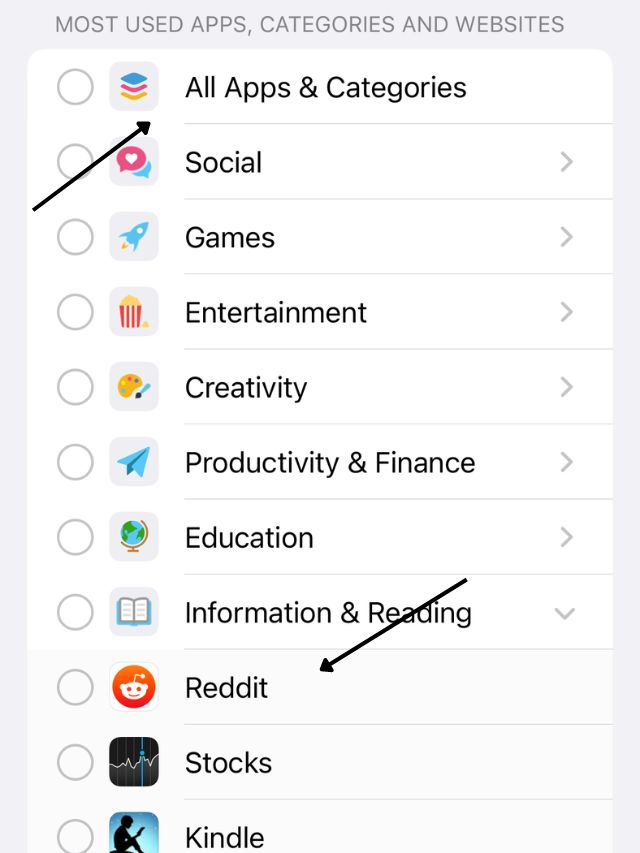Expand the Entertainment category chevron
This screenshot has width=640, height=853.
566,312
